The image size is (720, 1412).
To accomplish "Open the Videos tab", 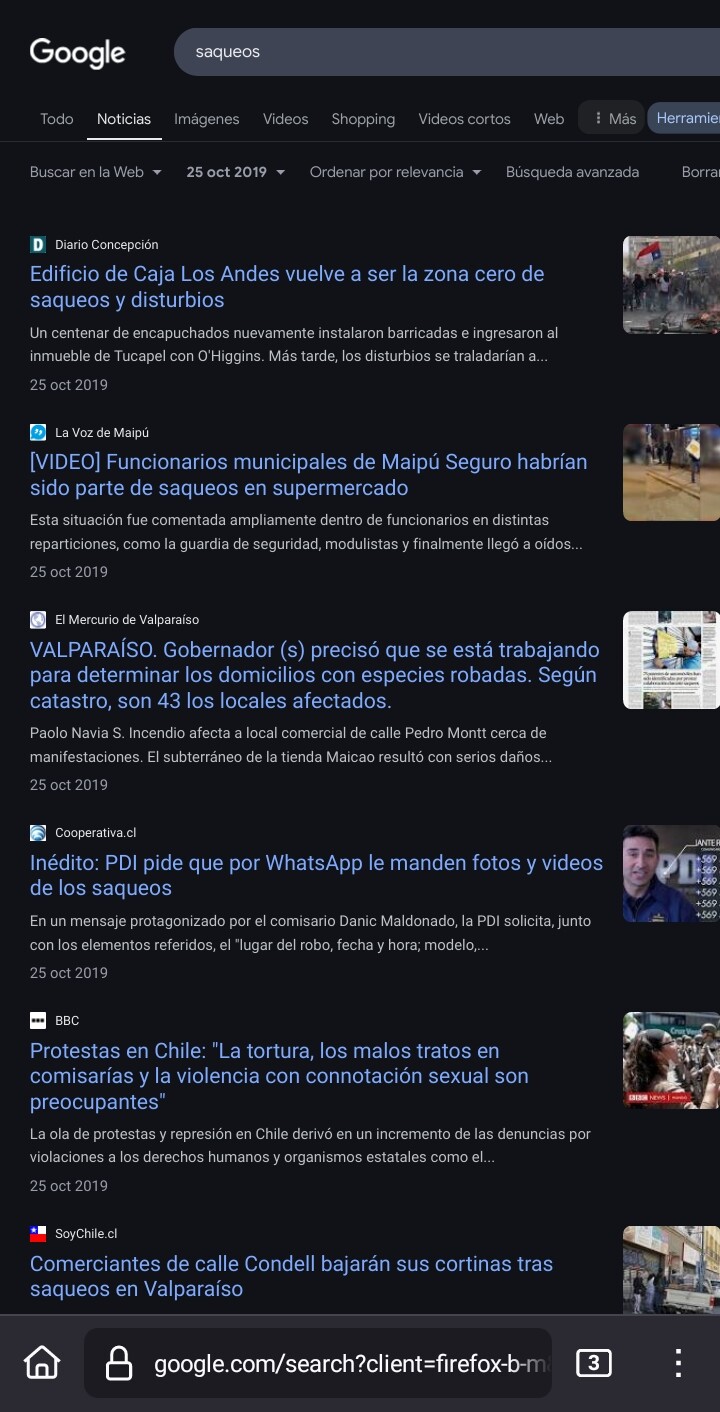I will (286, 118).
